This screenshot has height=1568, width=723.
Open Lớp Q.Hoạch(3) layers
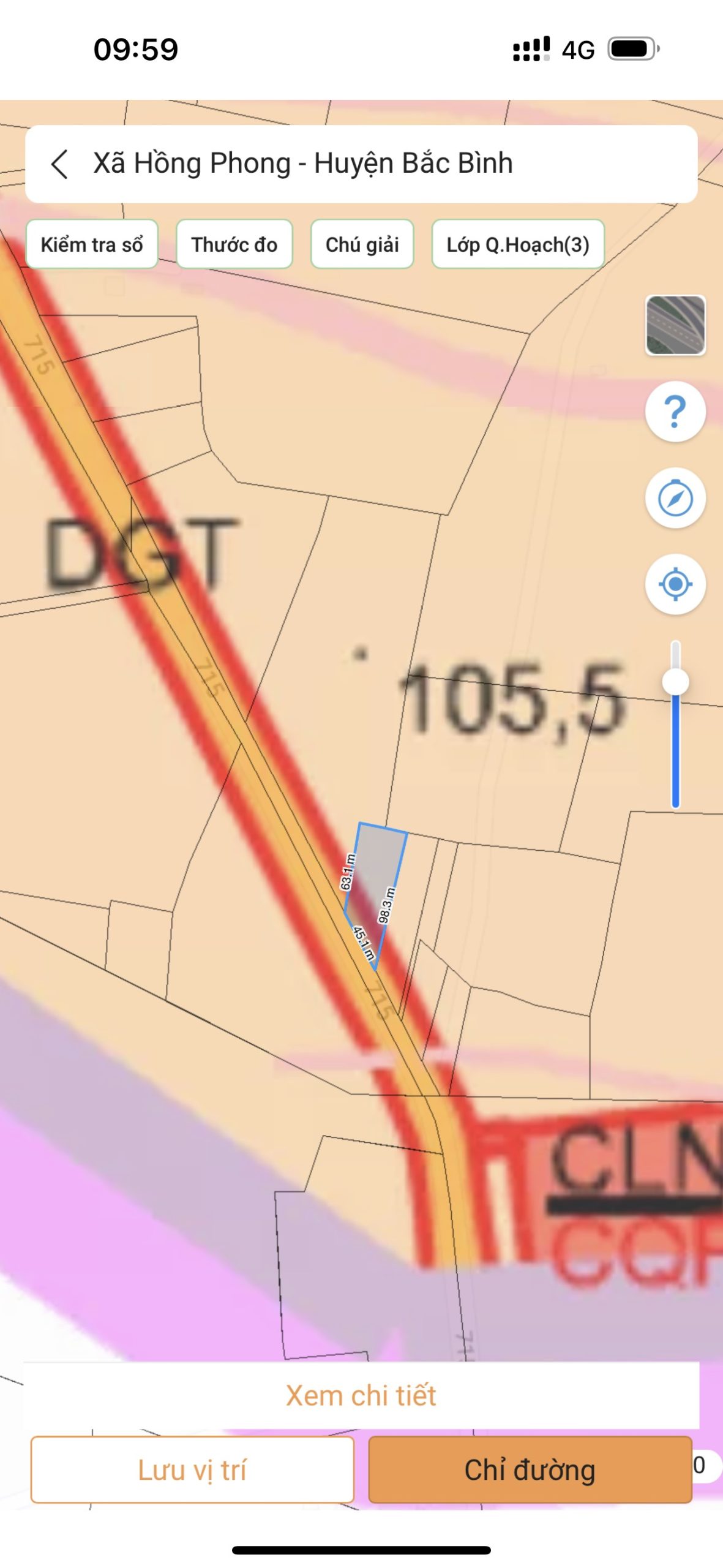coord(518,244)
